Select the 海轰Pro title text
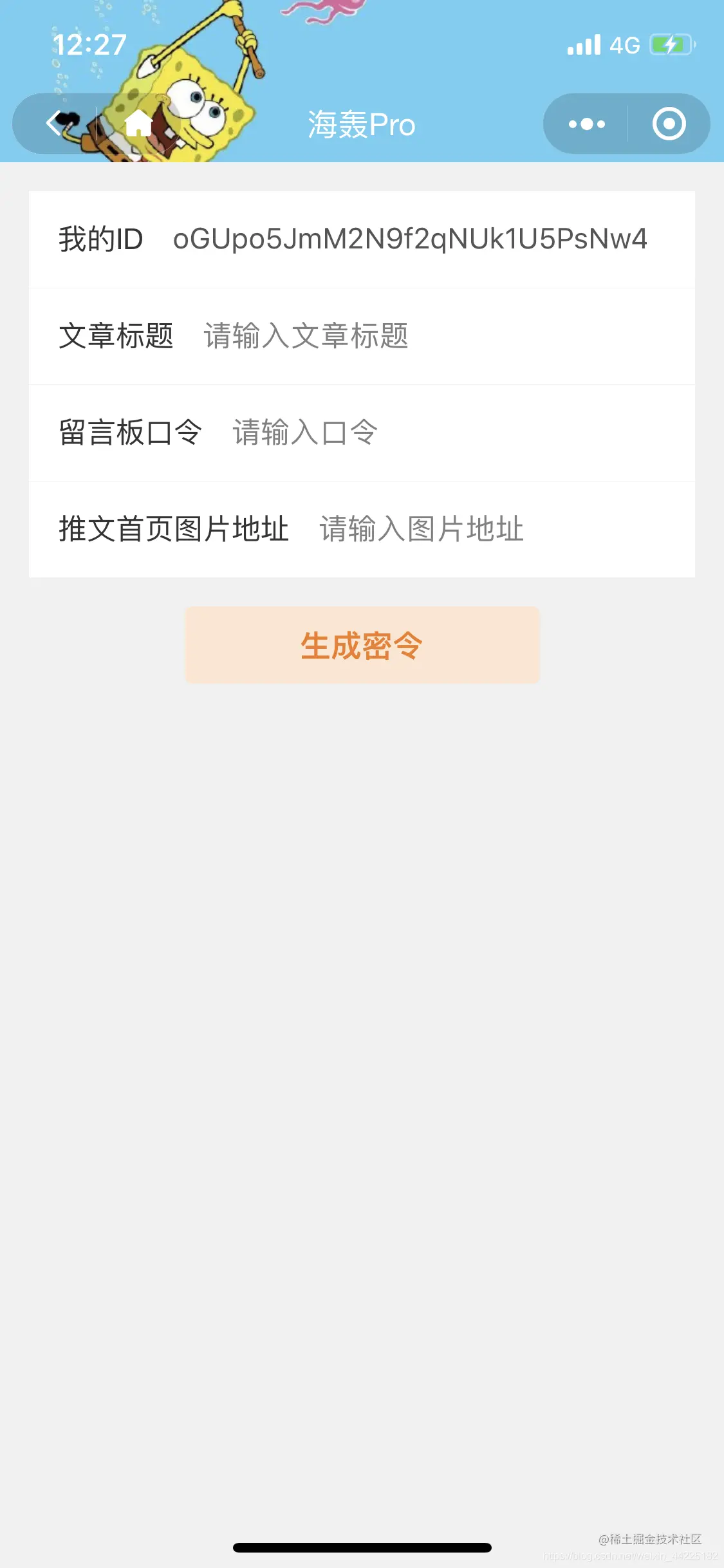This screenshot has width=724, height=1568. (361, 124)
